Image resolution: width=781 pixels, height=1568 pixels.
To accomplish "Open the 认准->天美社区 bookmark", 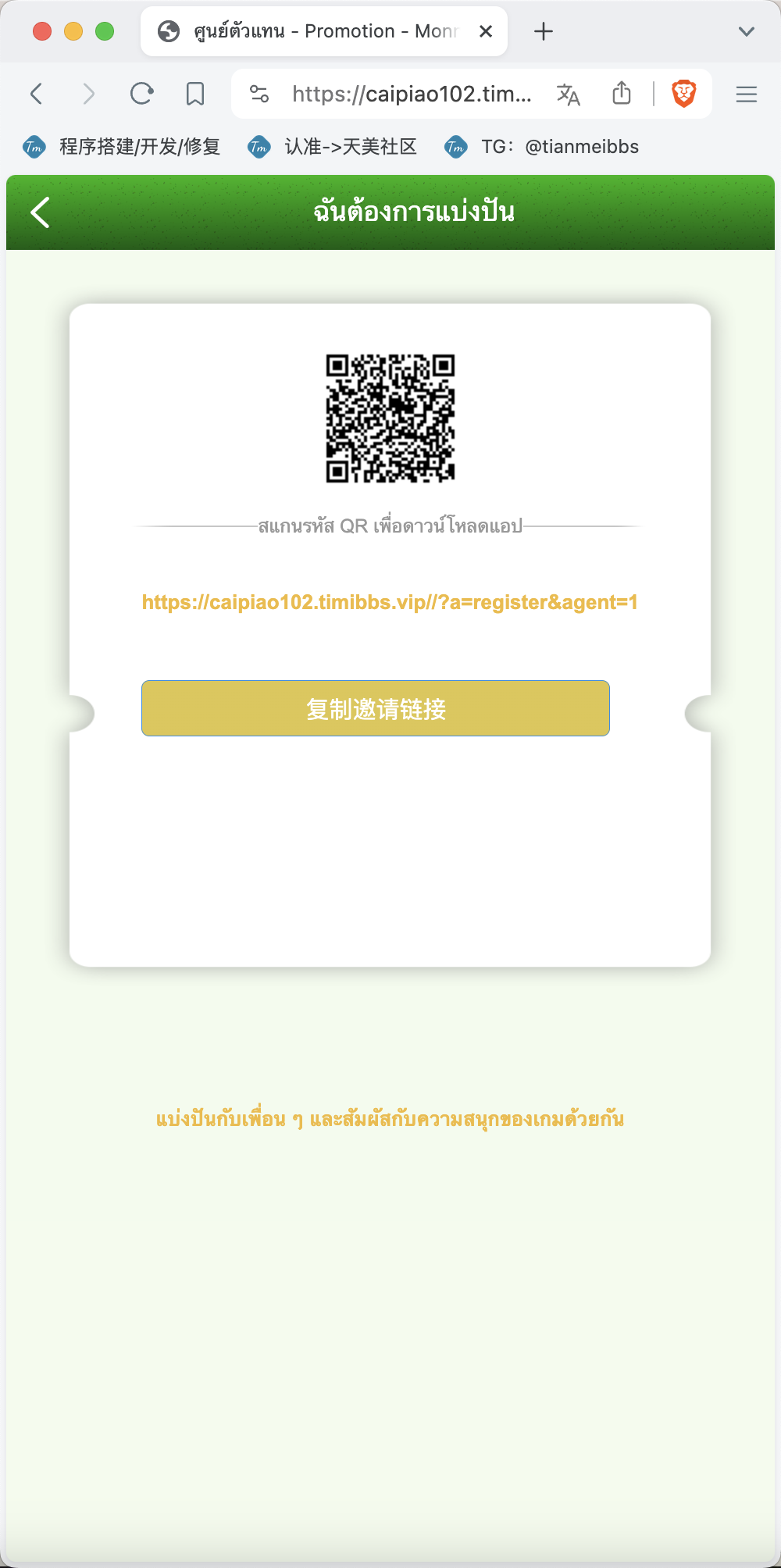I will pyautogui.click(x=332, y=147).
